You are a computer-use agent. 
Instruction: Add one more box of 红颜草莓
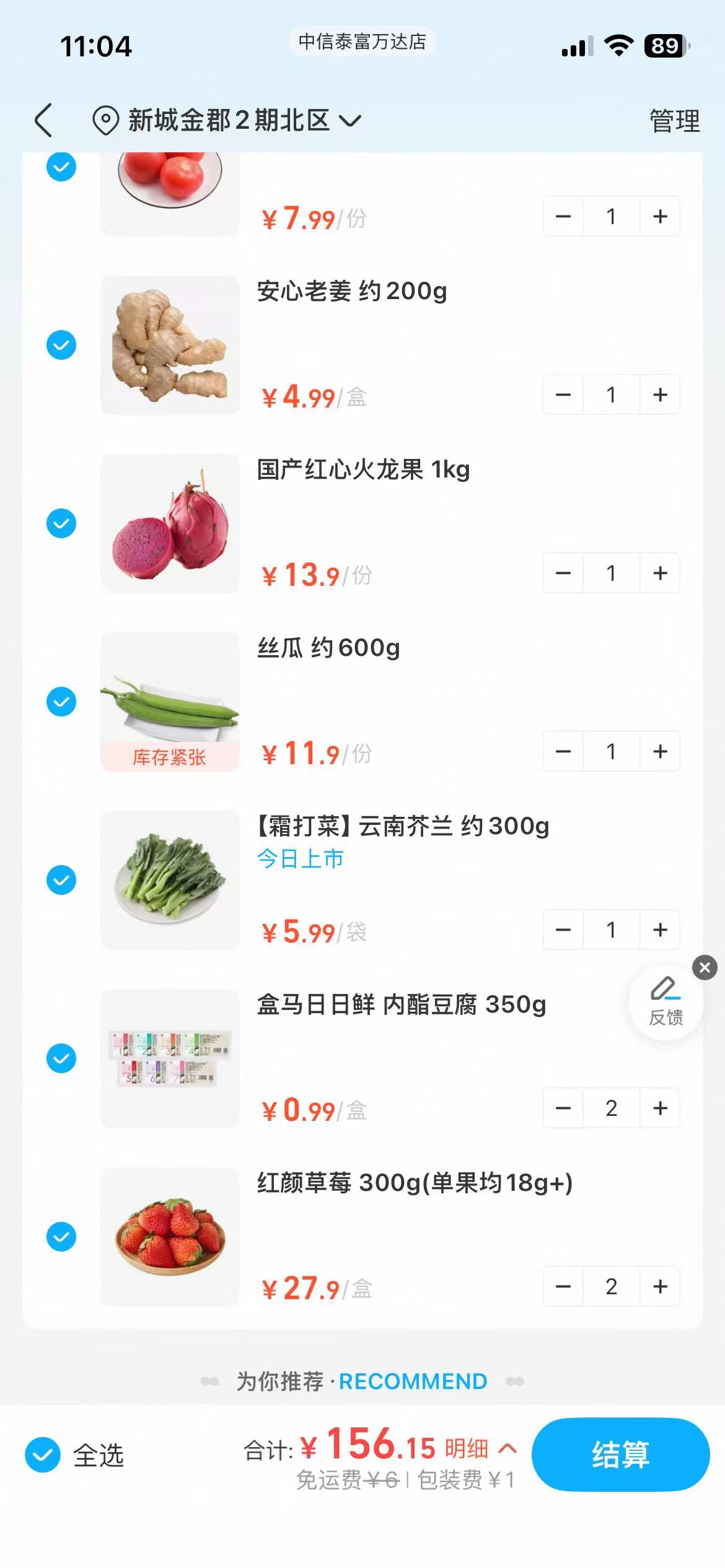click(x=660, y=1286)
